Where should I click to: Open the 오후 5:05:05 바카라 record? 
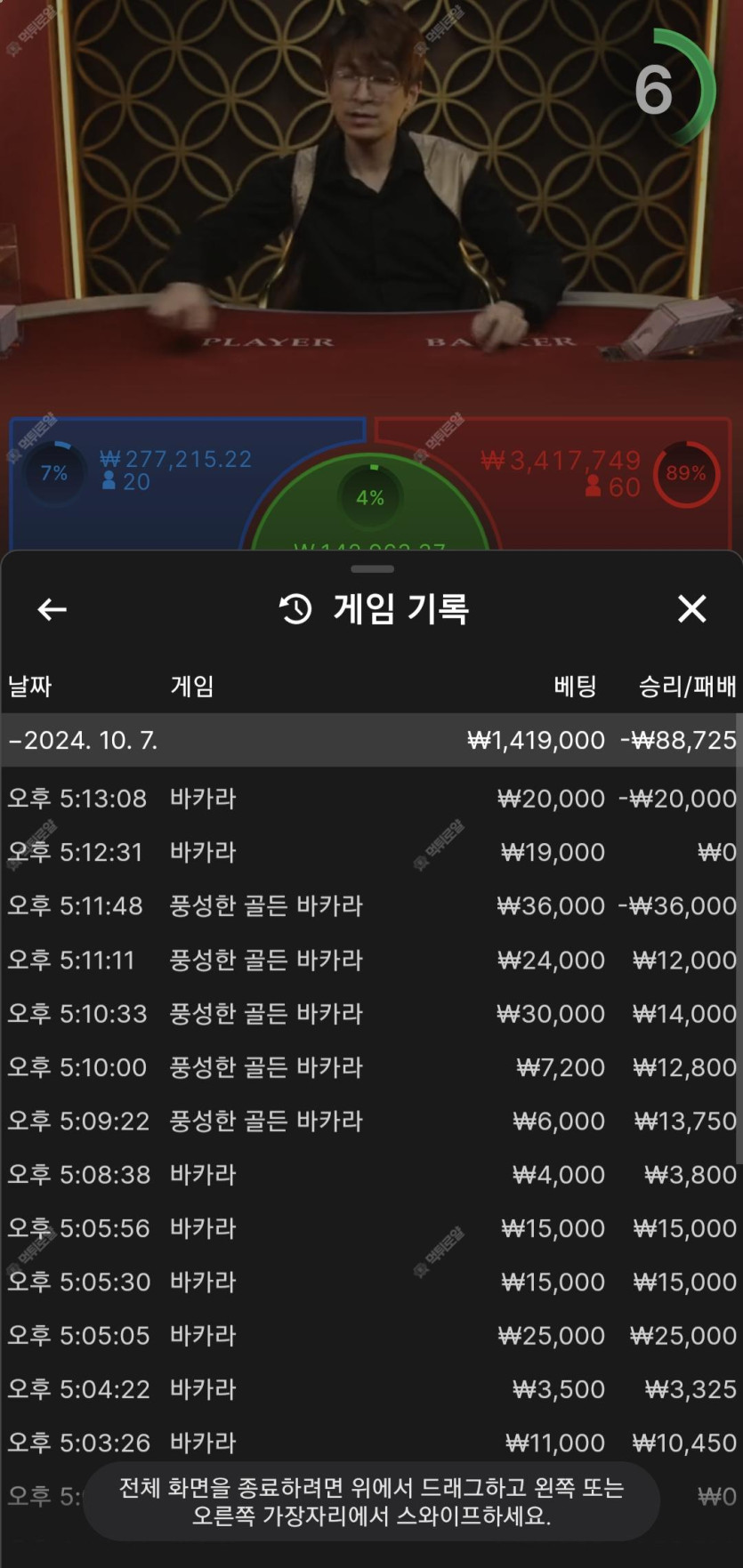371,1335
